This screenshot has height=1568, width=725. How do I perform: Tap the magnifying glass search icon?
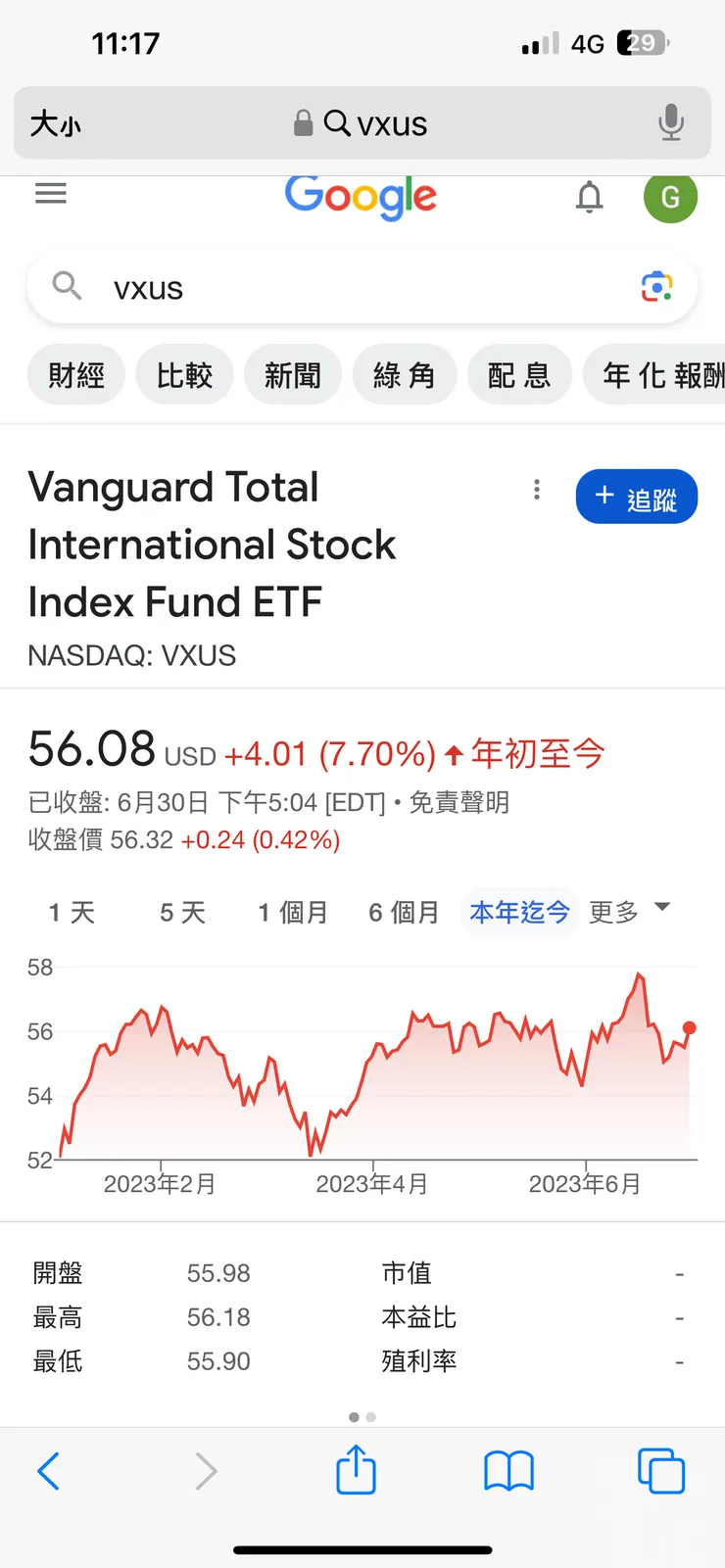66,287
